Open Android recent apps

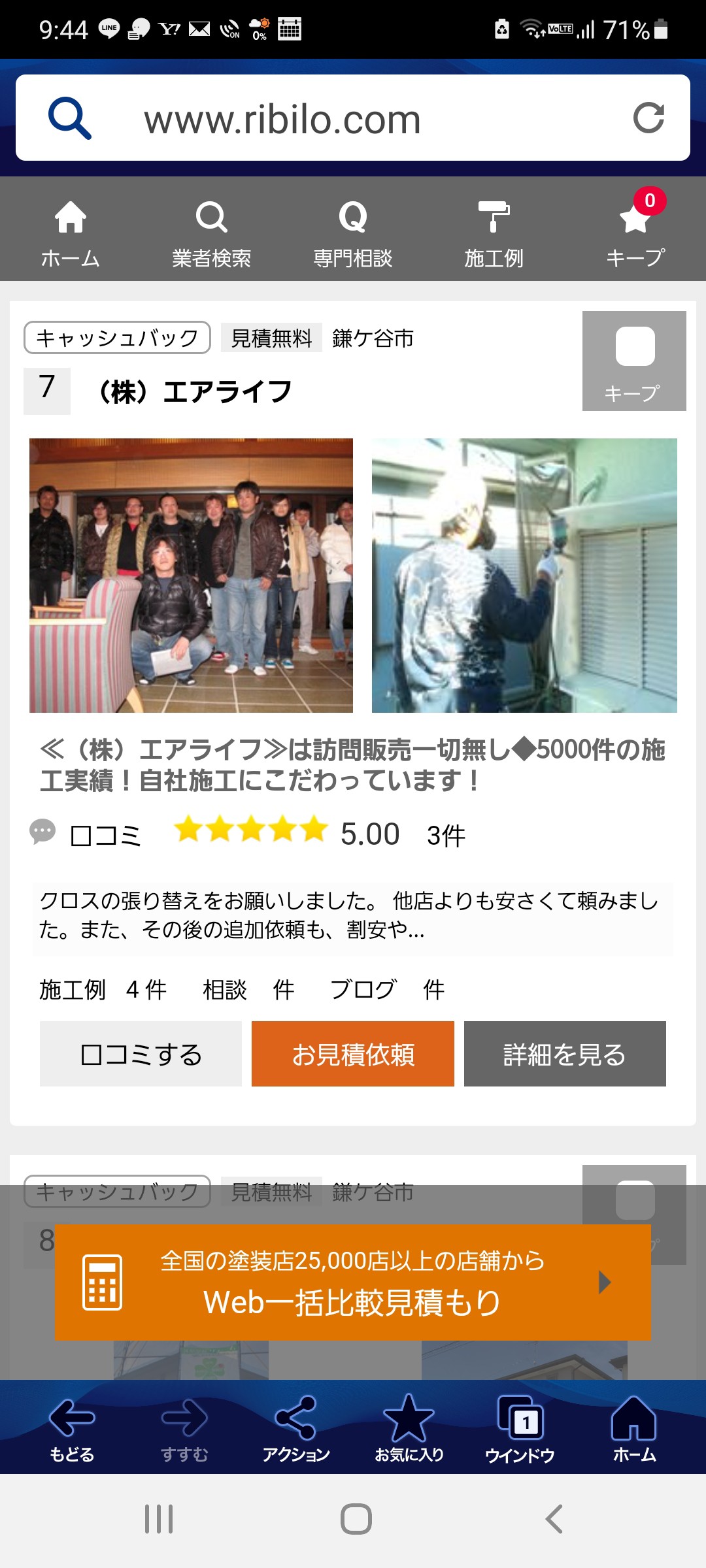(159, 1519)
